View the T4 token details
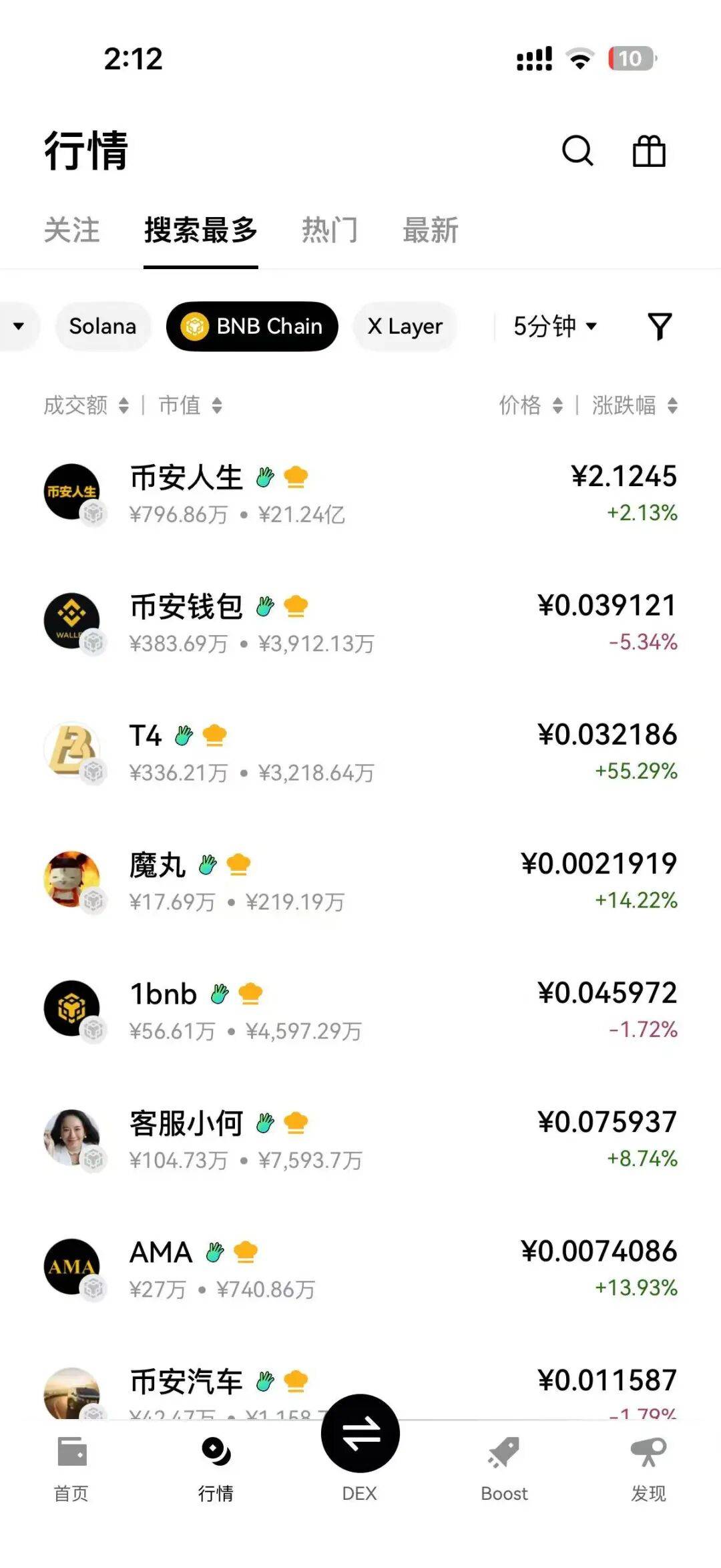This screenshot has height=1568, width=721. coord(360,753)
